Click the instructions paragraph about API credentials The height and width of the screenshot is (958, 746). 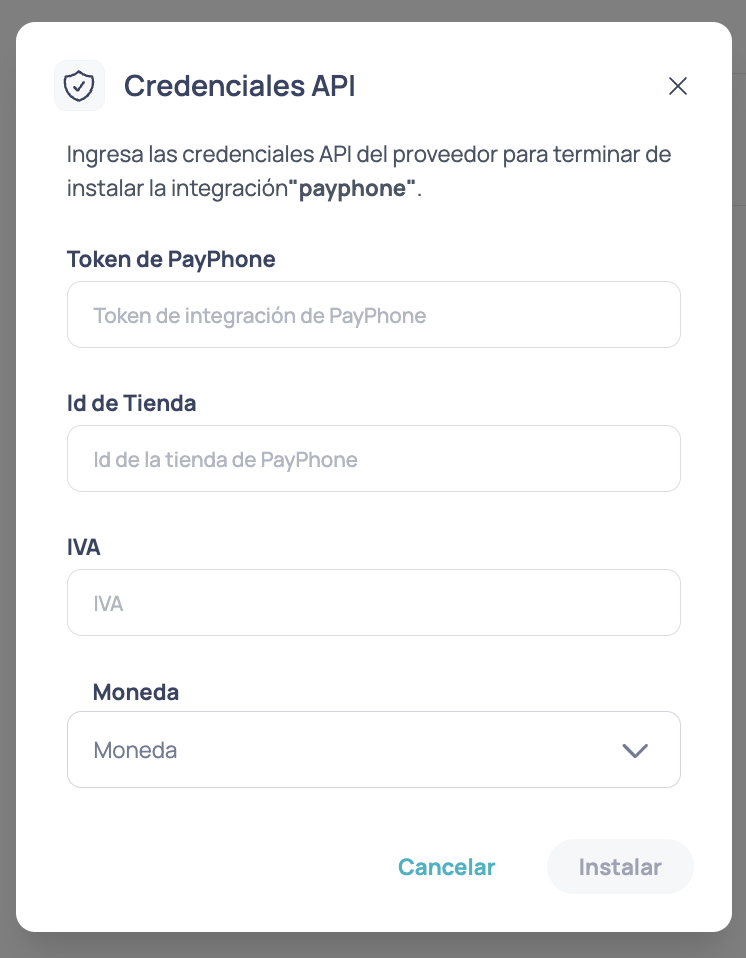click(x=368, y=168)
